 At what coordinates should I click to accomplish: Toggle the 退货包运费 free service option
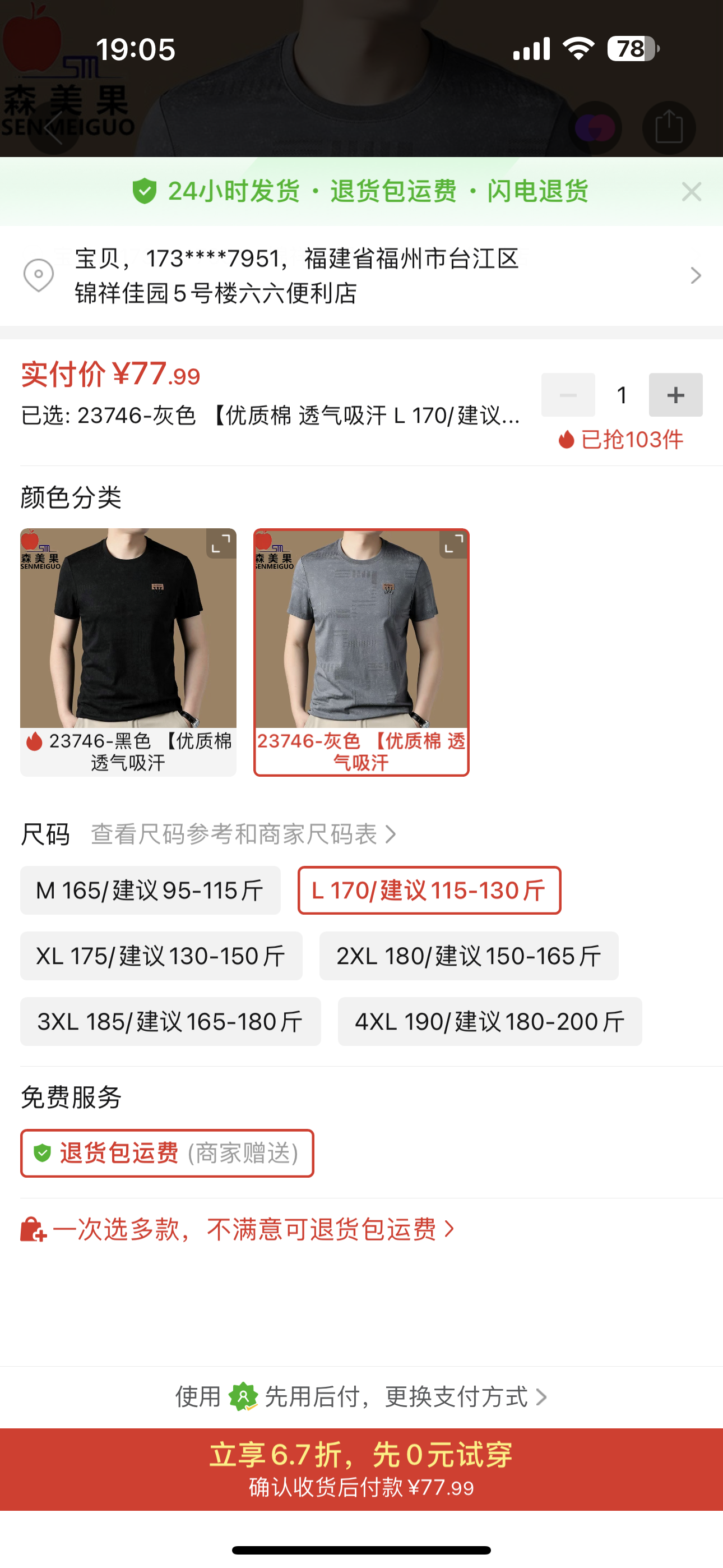[x=168, y=1153]
